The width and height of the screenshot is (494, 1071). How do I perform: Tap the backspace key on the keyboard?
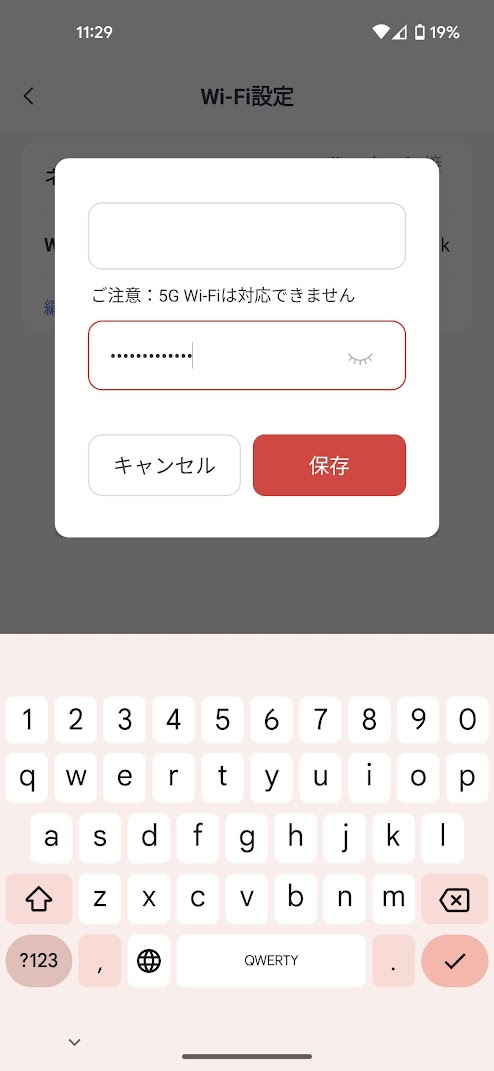click(x=454, y=899)
